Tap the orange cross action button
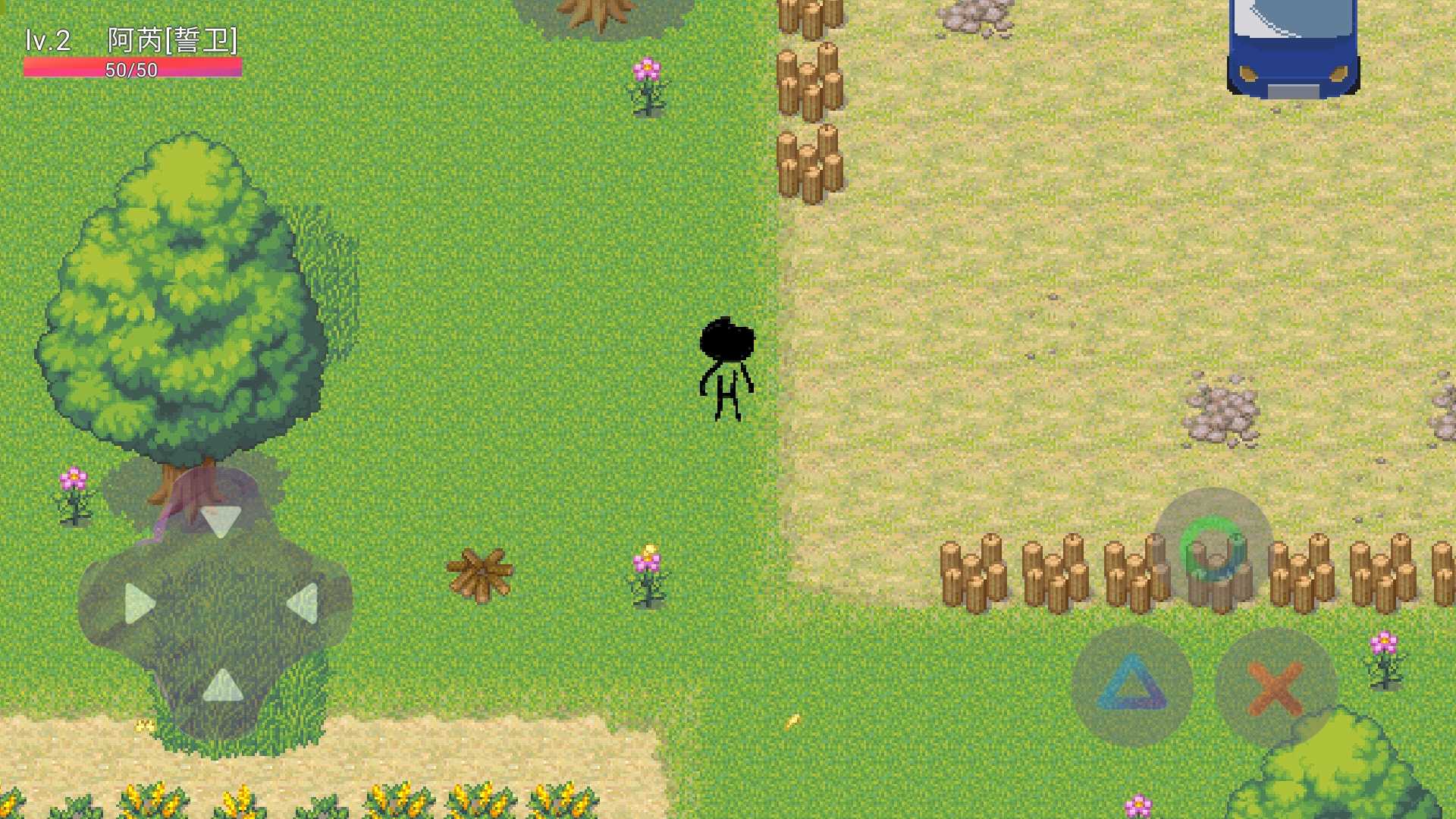 pyautogui.click(x=1276, y=689)
